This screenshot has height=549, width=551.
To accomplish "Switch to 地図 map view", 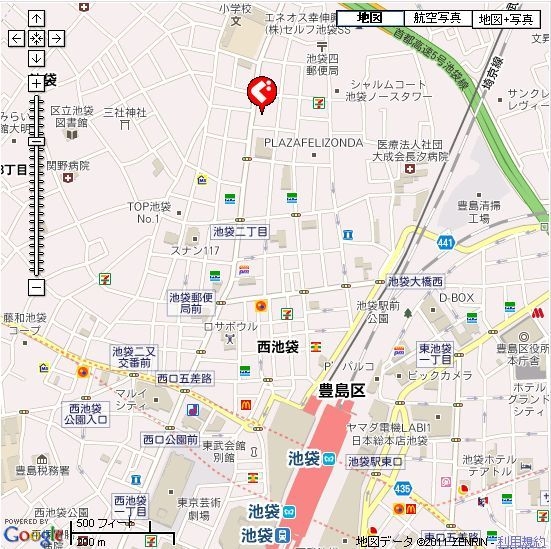I will [x=370, y=18].
